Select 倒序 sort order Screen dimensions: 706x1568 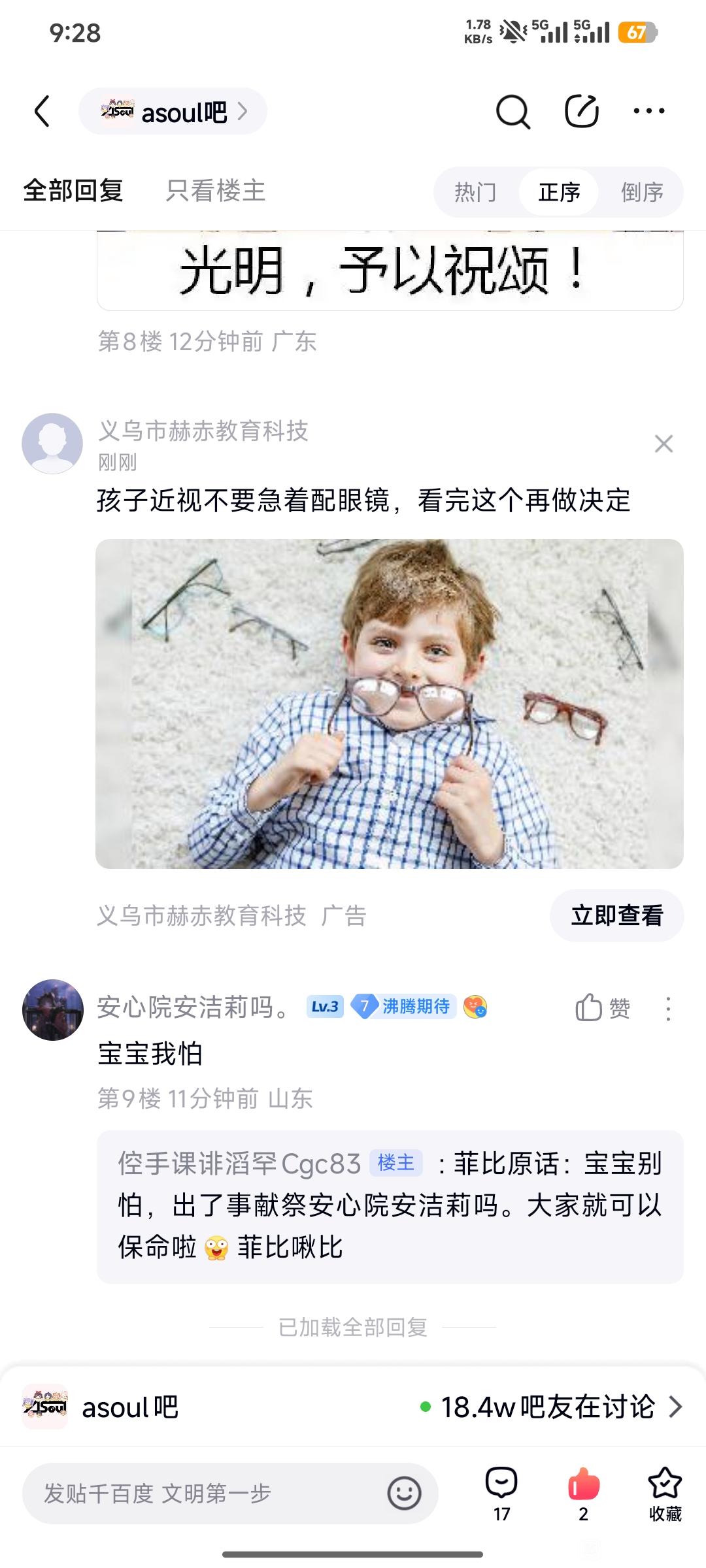[x=642, y=192]
